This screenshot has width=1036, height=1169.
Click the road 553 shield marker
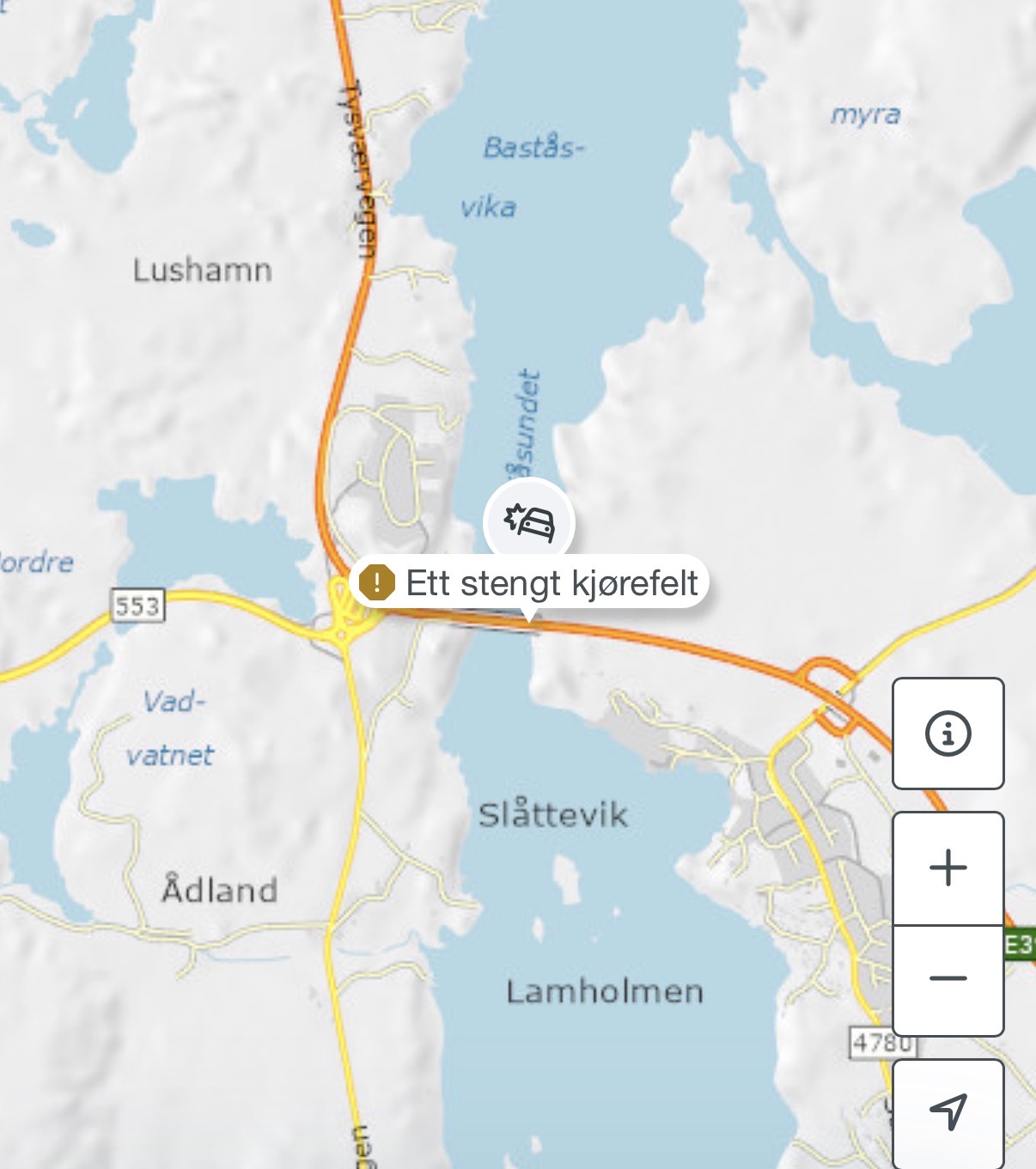click(x=137, y=605)
